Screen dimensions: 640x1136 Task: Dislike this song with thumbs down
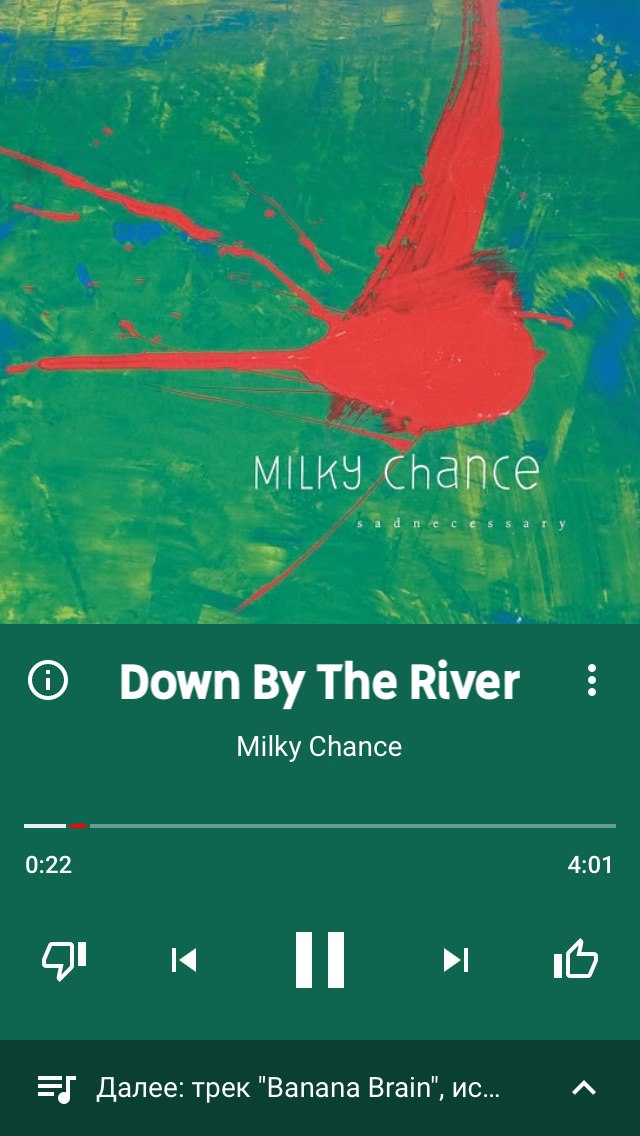pos(64,960)
